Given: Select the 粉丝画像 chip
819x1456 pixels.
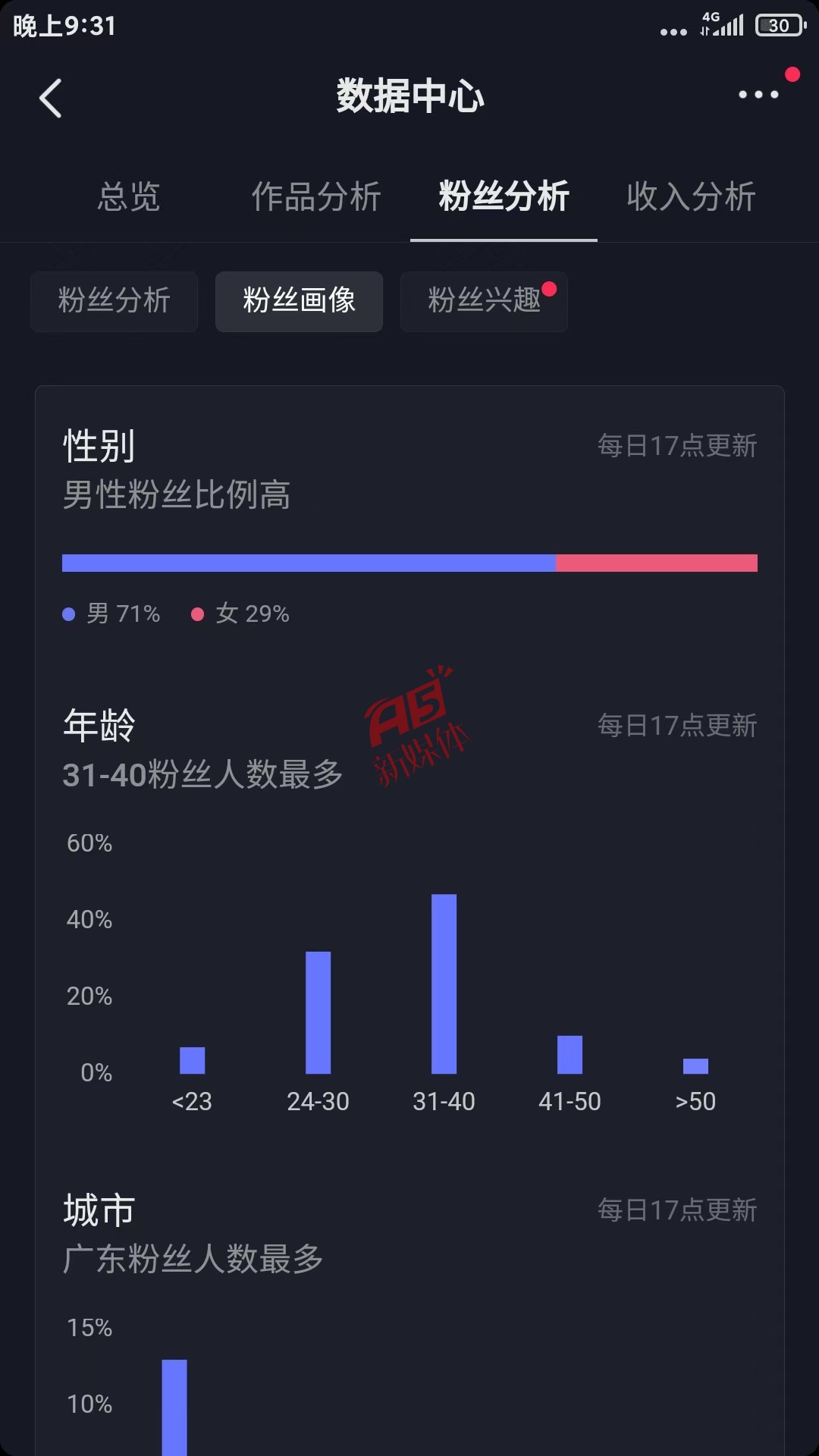Looking at the screenshot, I should point(300,301).
